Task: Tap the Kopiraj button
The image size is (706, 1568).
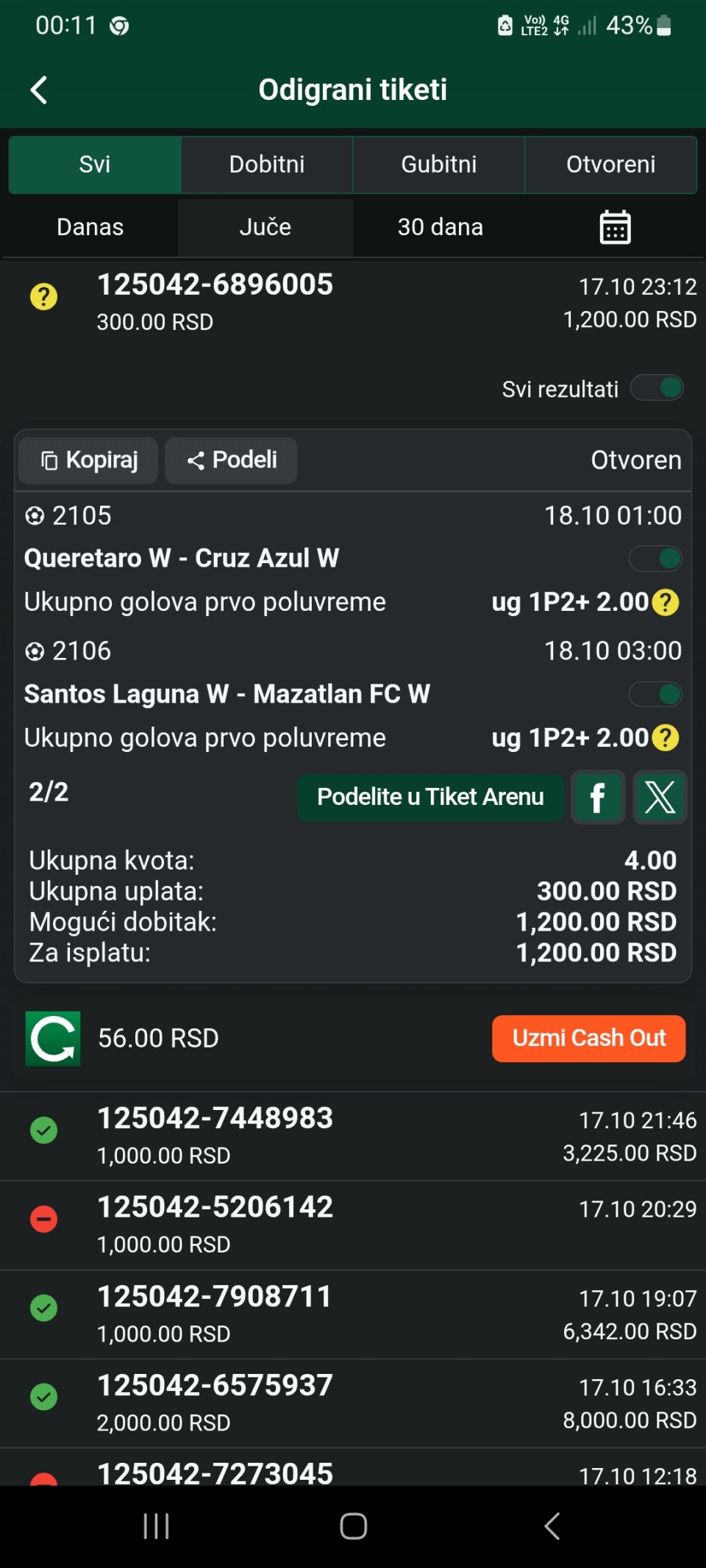Action: [89, 461]
